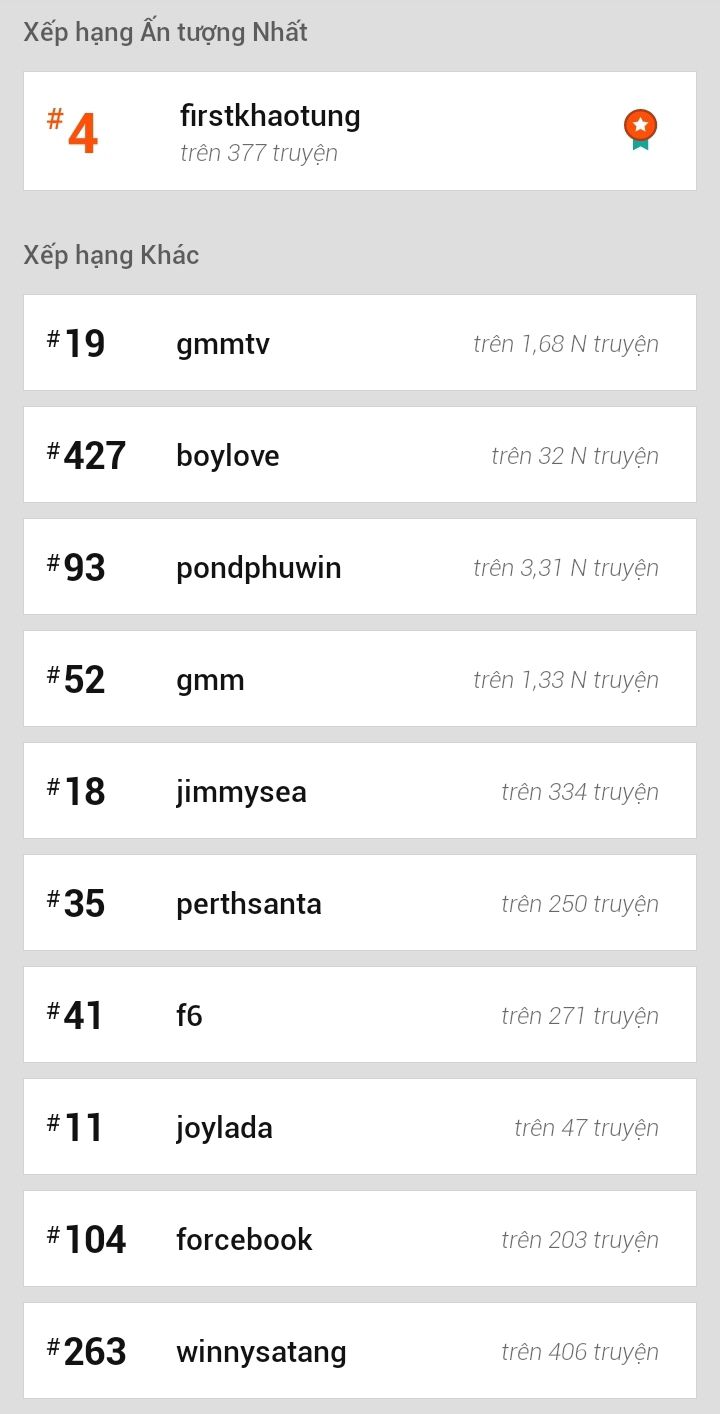Select the forcebook ranking
This screenshot has height=1414, width=720.
(360, 1239)
